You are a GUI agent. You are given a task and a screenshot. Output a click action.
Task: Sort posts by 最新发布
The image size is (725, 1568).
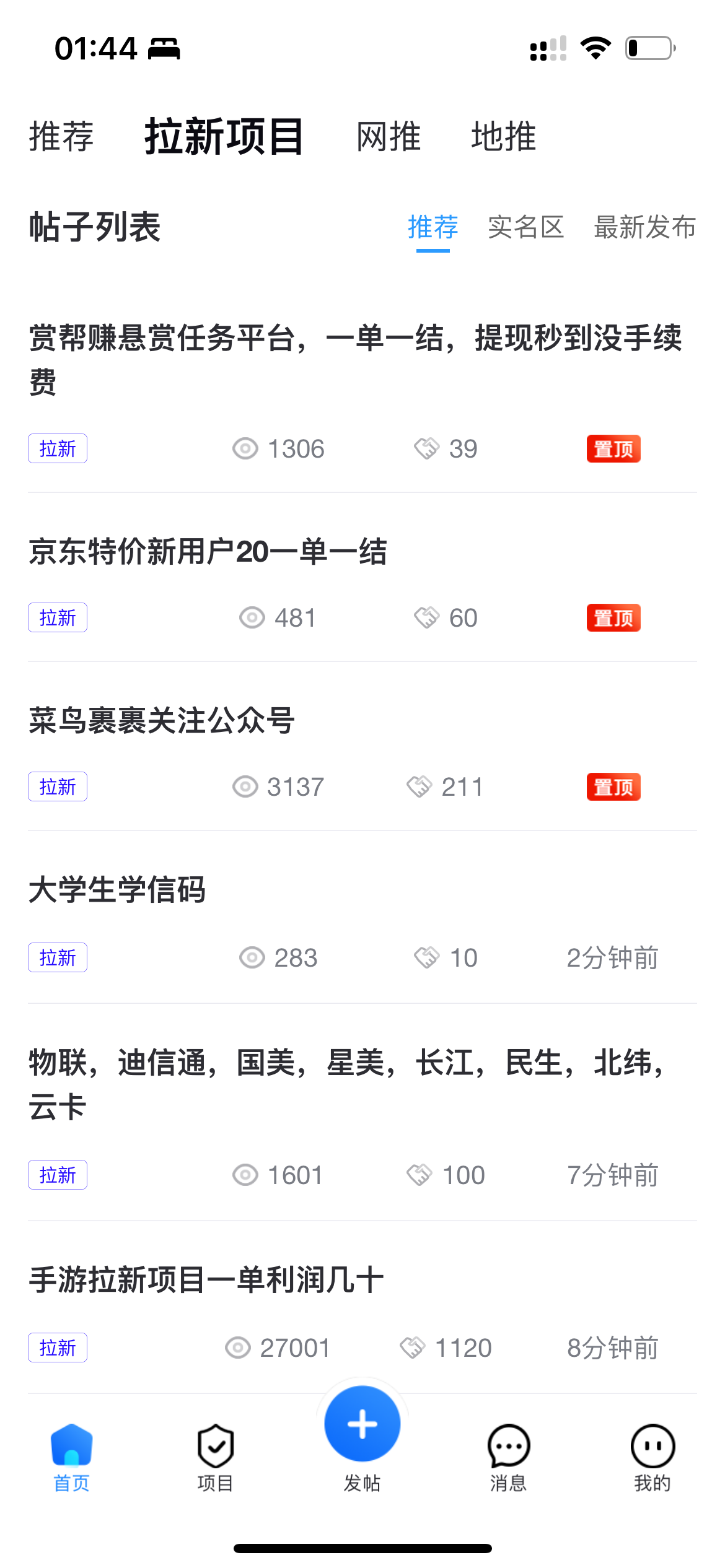point(644,227)
